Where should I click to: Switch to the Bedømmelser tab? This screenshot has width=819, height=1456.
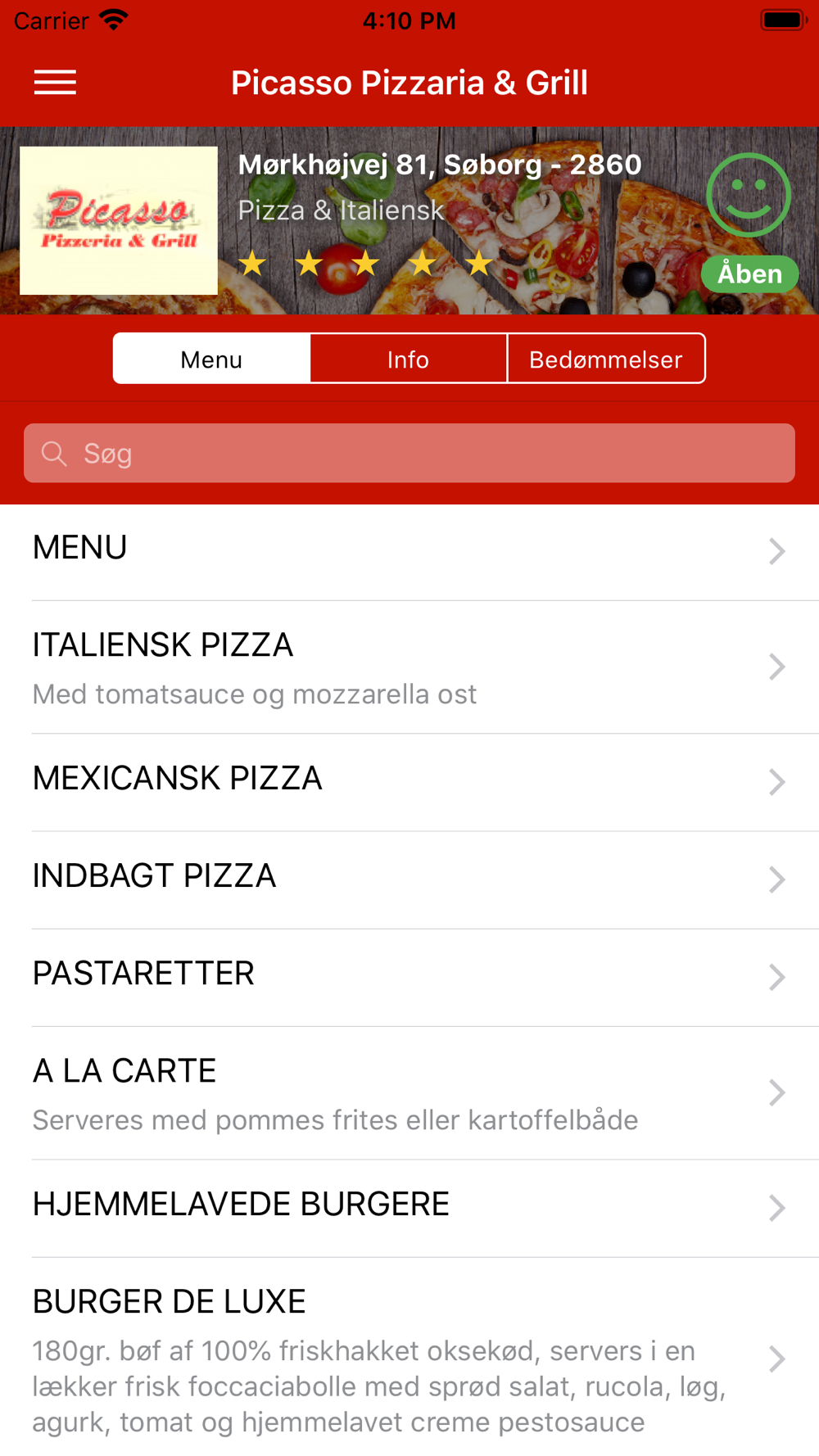tap(606, 359)
